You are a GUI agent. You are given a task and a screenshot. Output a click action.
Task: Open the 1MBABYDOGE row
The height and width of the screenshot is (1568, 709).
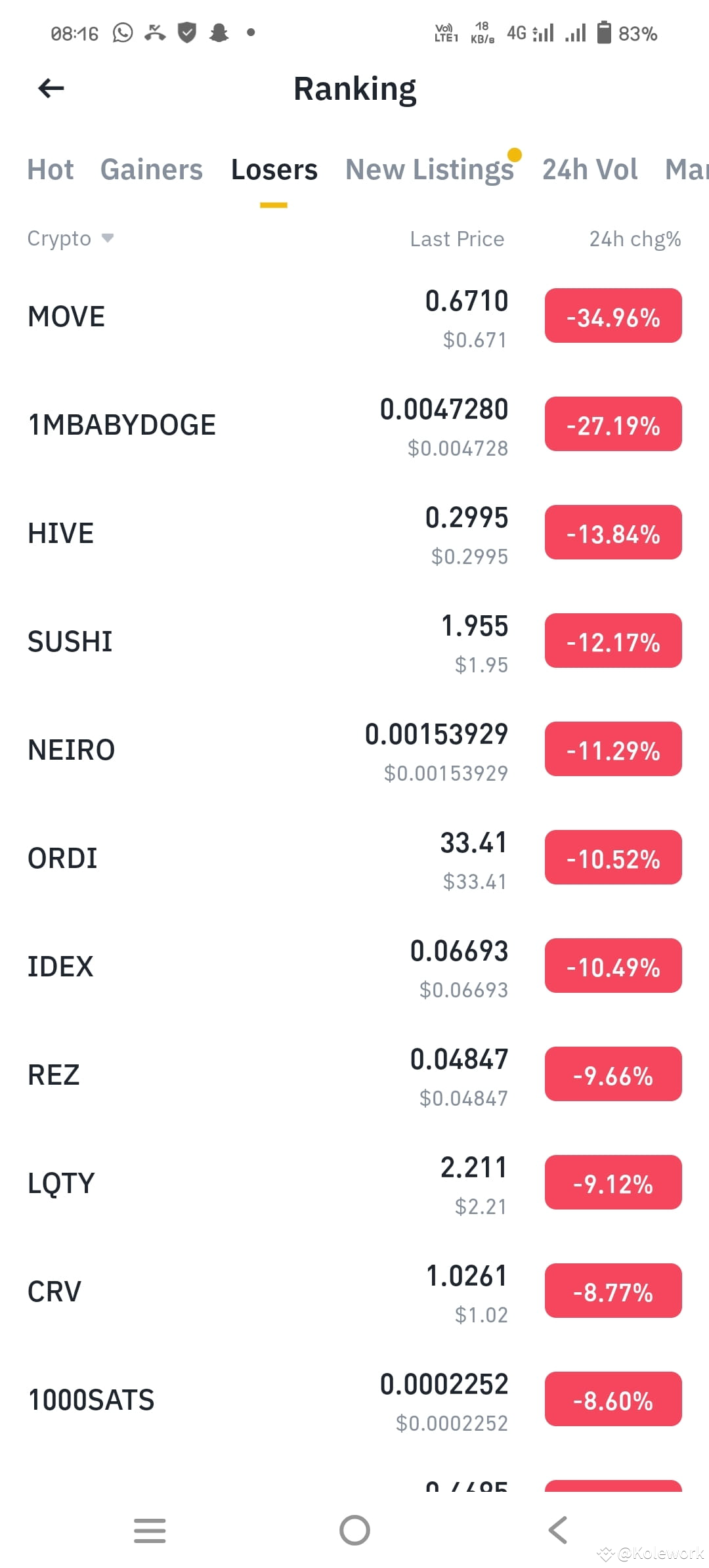pos(354,425)
